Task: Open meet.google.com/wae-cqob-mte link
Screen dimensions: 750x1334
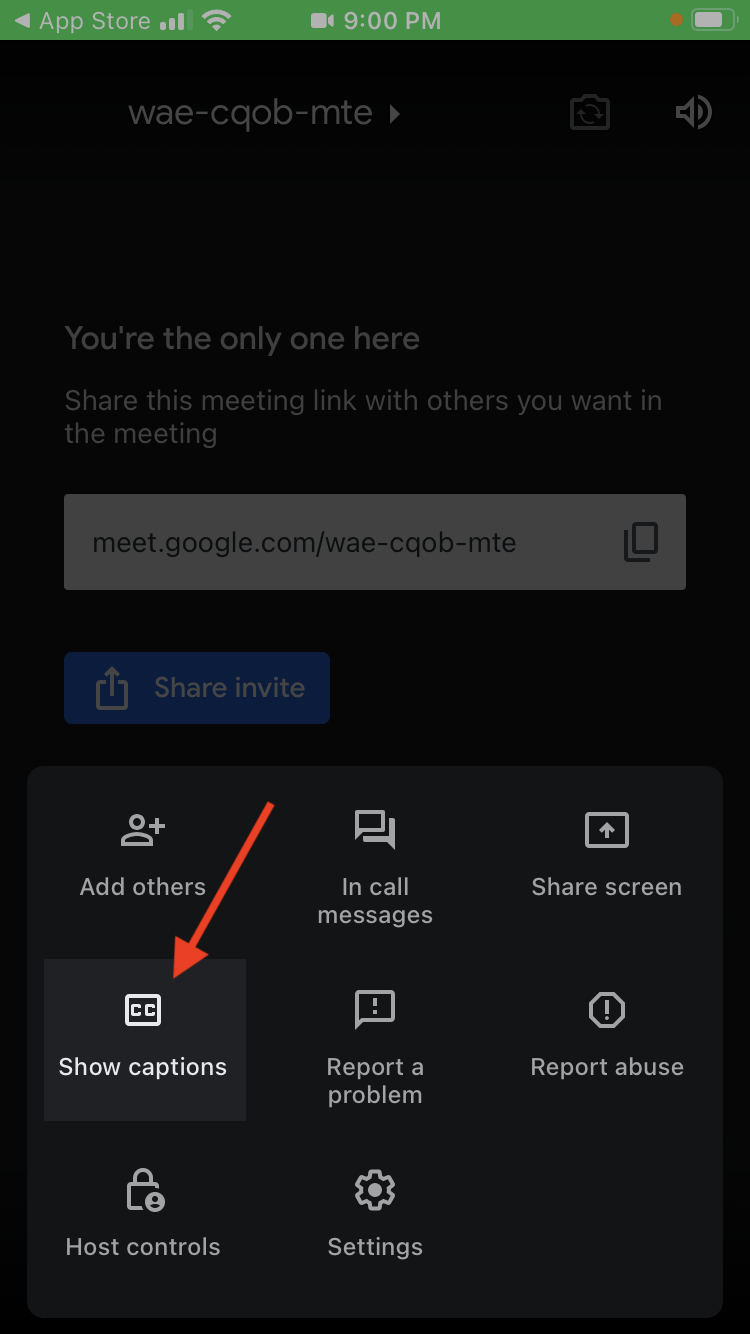Action: [303, 542]
